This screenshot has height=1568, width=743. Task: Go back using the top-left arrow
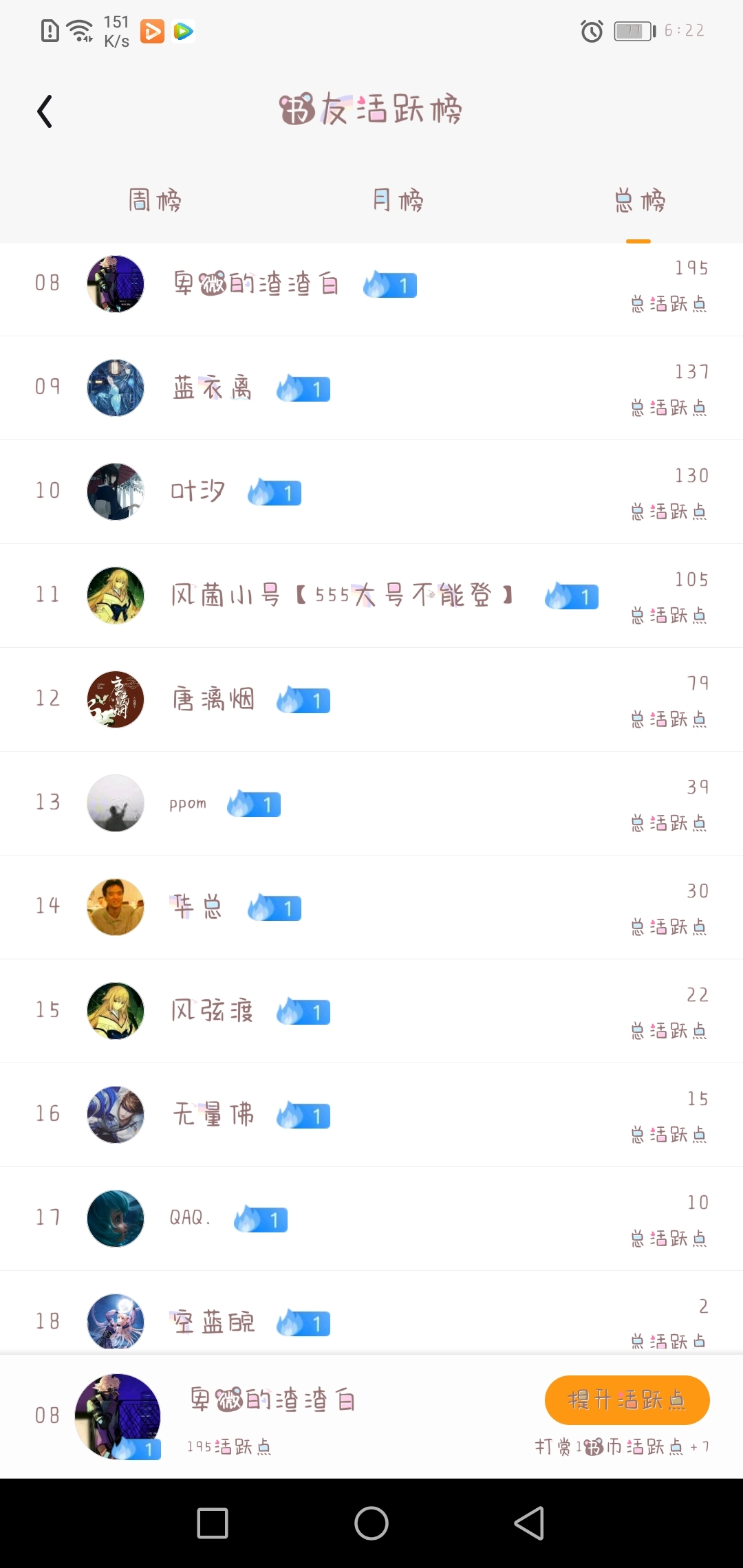[45, 111]
